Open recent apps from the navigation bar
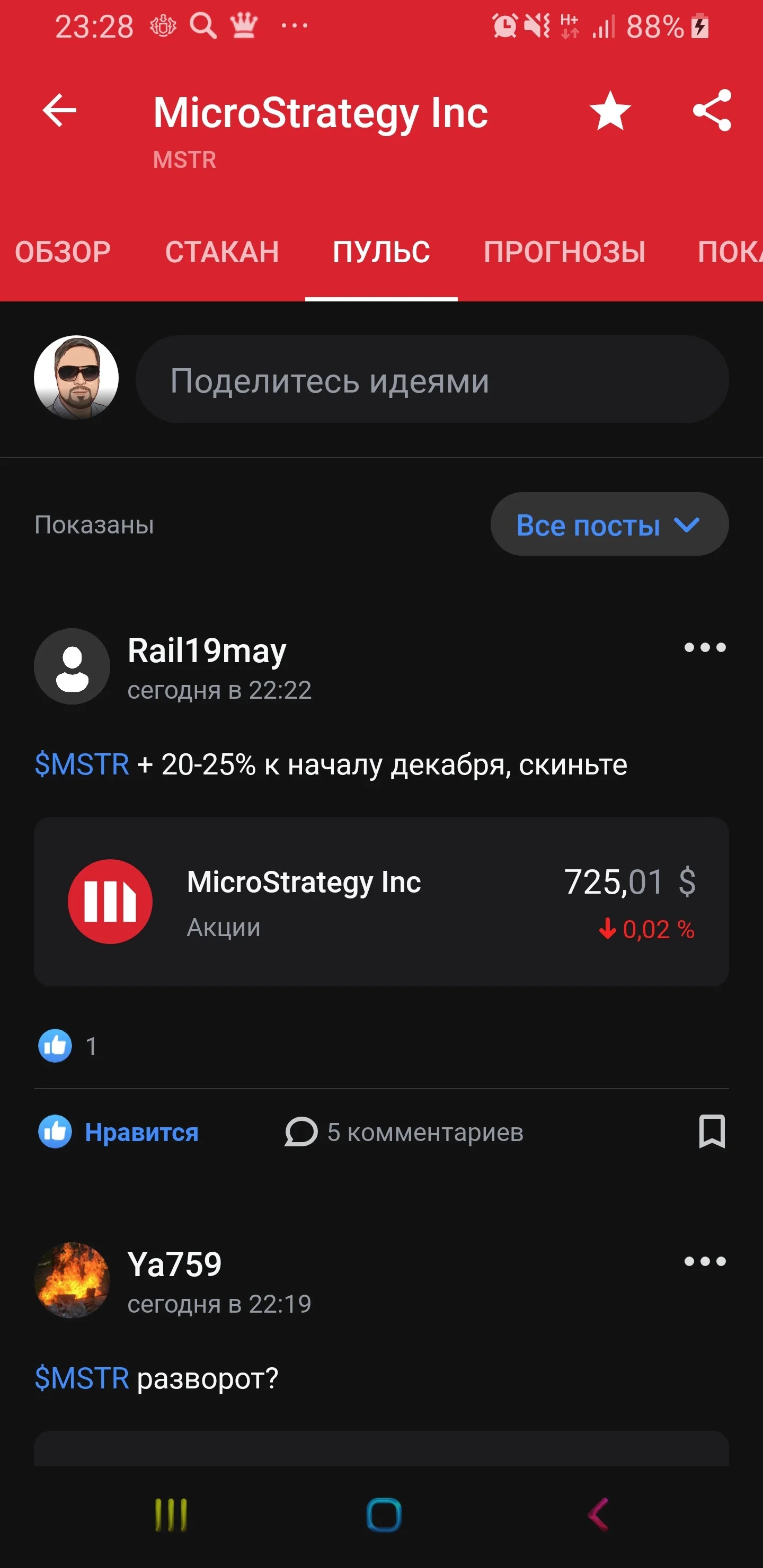 tap(171, 1514)
